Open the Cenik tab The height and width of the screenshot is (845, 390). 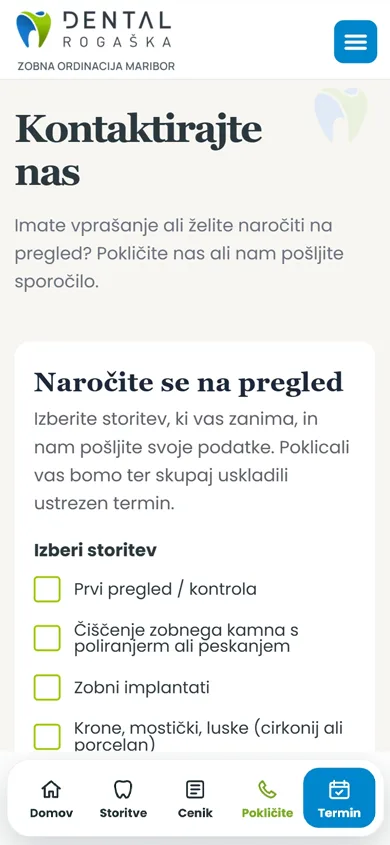tap(195, 799)
